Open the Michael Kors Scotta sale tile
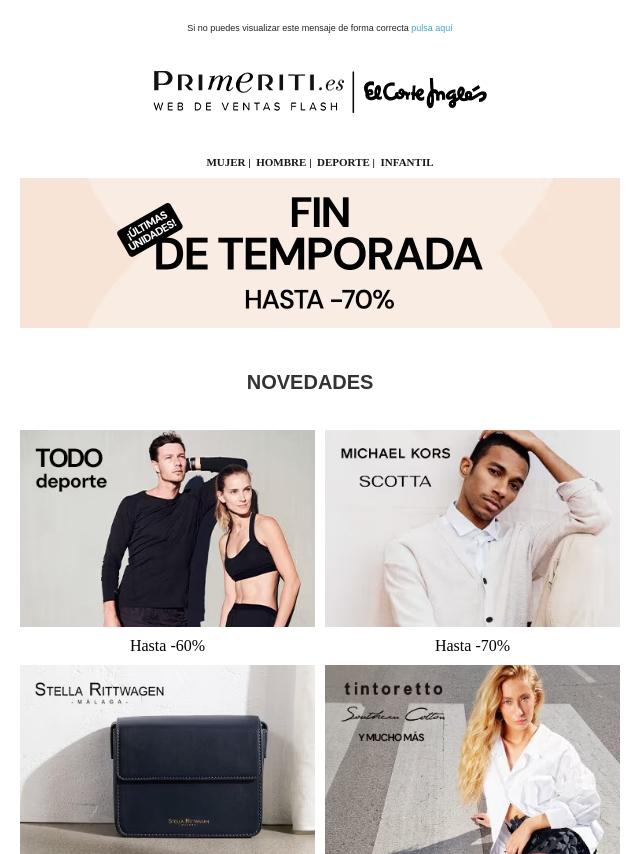Image resolution: width=640 pixels, height=854 pixels. point(472,528)
